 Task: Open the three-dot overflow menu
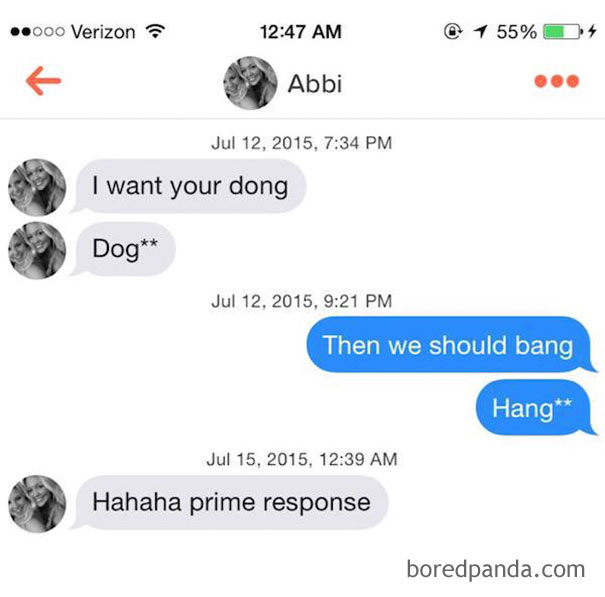[x=557, y=82]
